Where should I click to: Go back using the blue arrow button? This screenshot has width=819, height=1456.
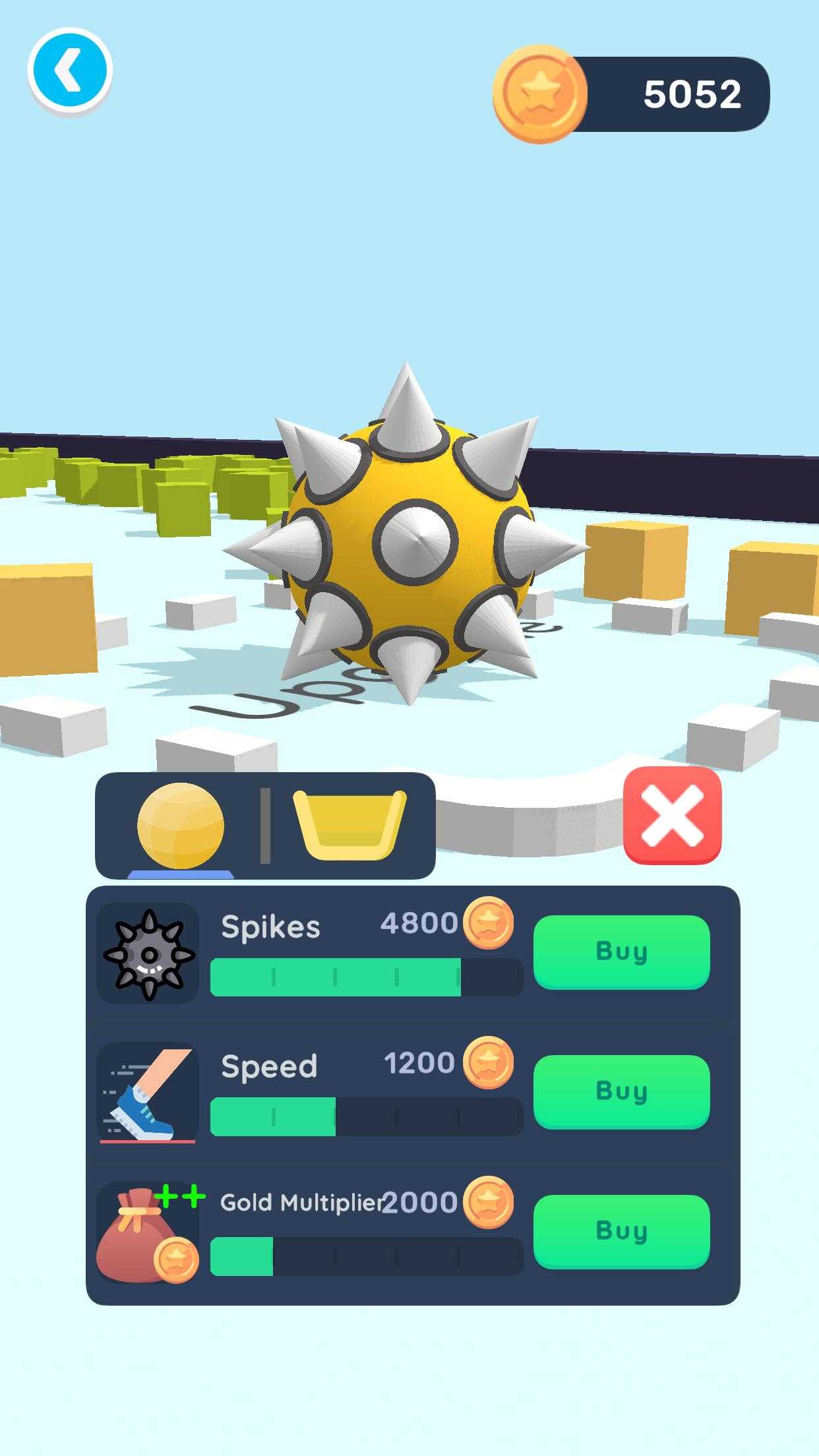(70, 70)
